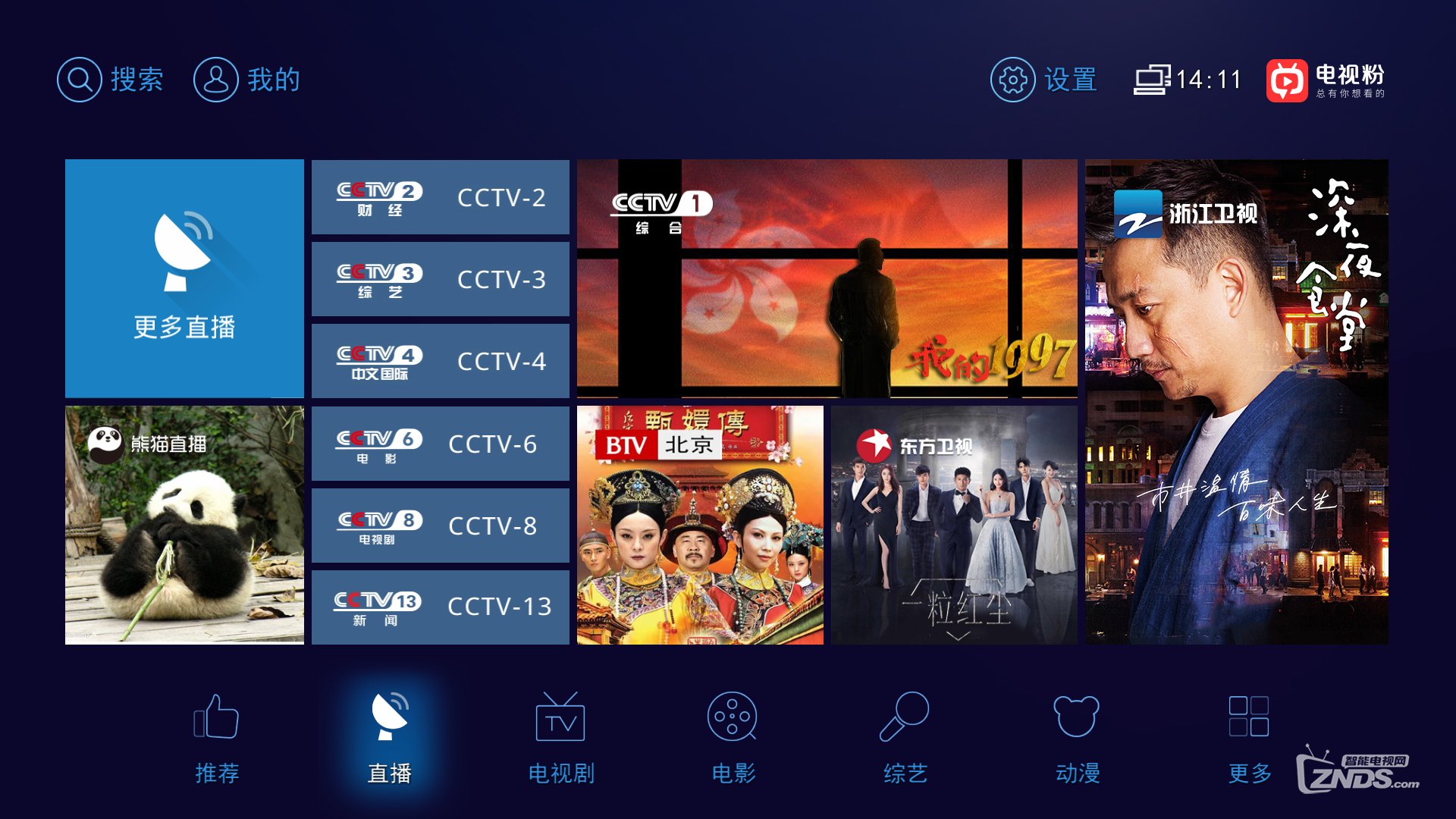Select the CCTV-2 财经 channel
Image resolution: width=1456 pixels, height=819 pixels.
(x=440, y=197)
